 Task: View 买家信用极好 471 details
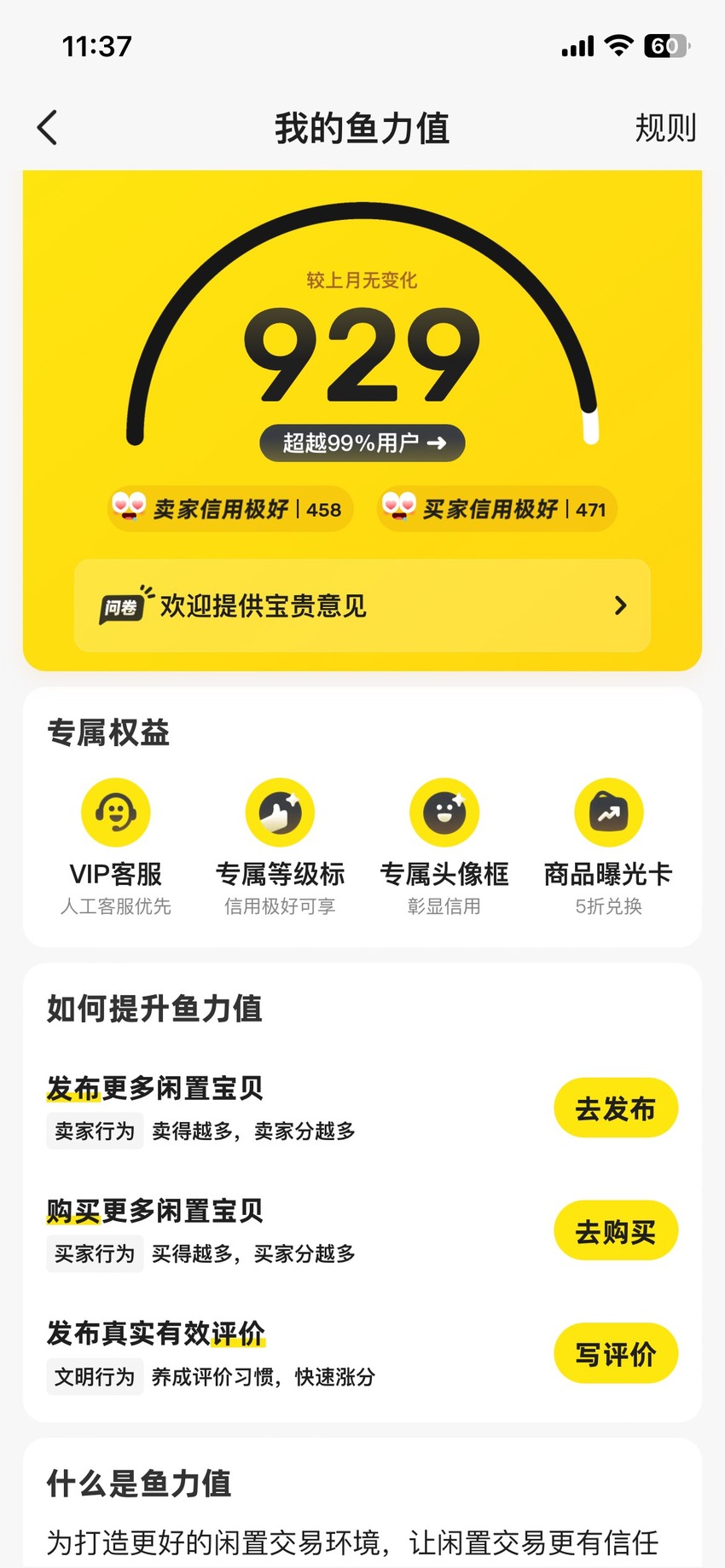pyautogui.click(x=497, y=509)
